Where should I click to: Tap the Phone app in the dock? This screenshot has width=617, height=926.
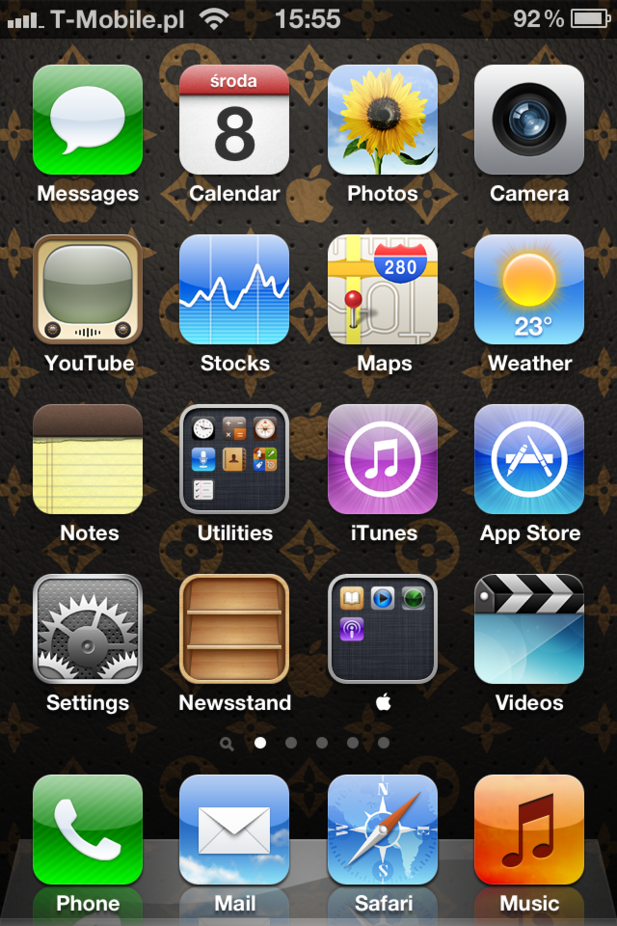(88, 830)
